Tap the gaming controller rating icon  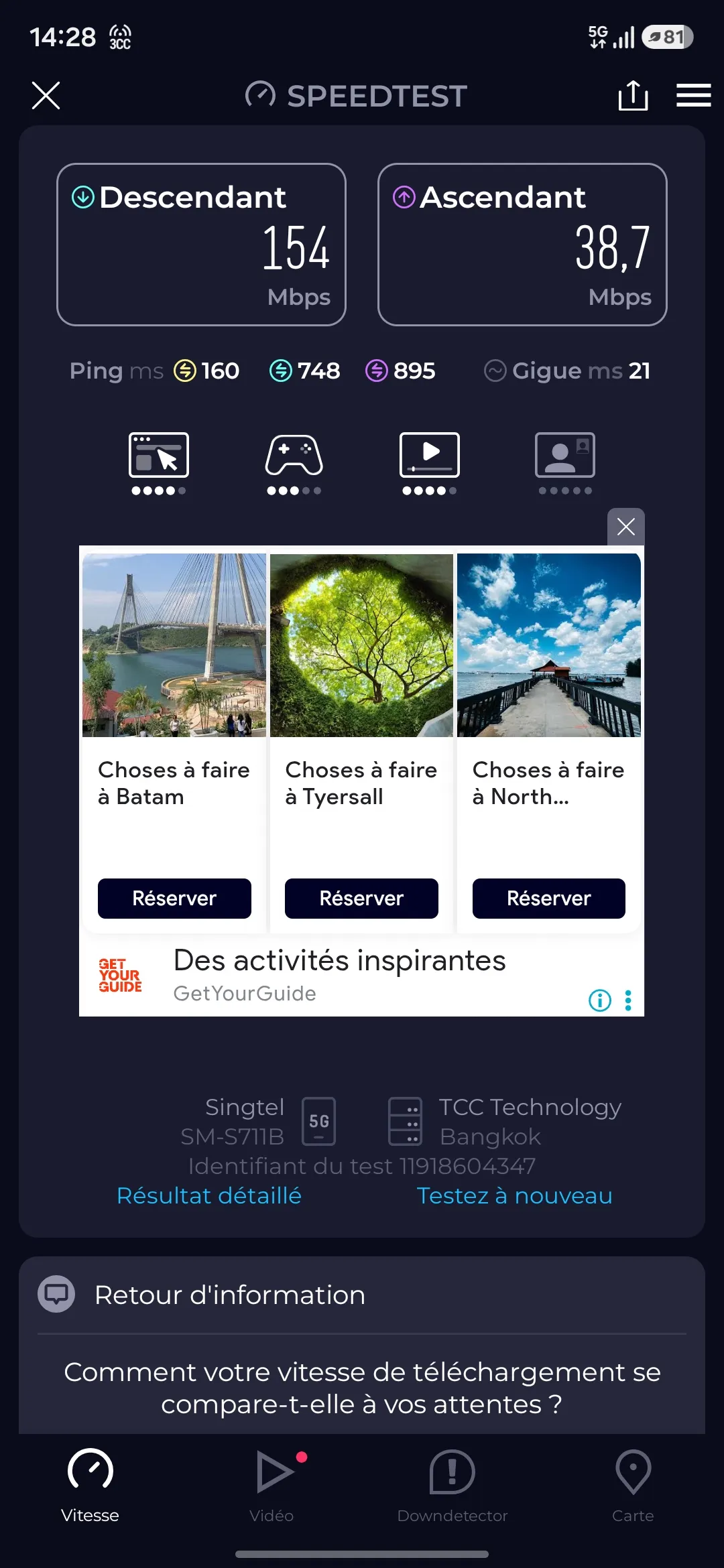[294, 464]
